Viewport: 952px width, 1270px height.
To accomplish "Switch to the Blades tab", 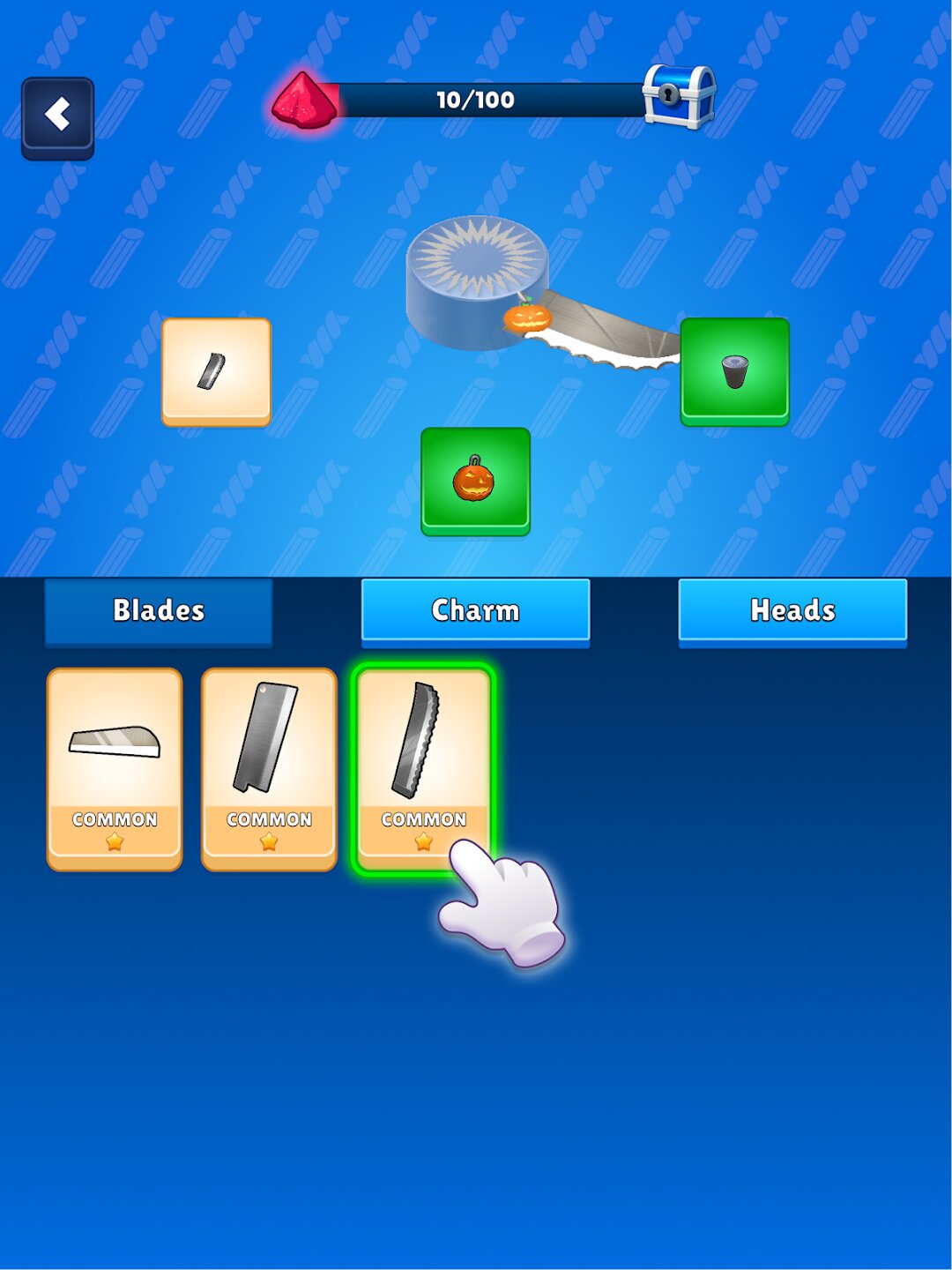I will point(159,610).
